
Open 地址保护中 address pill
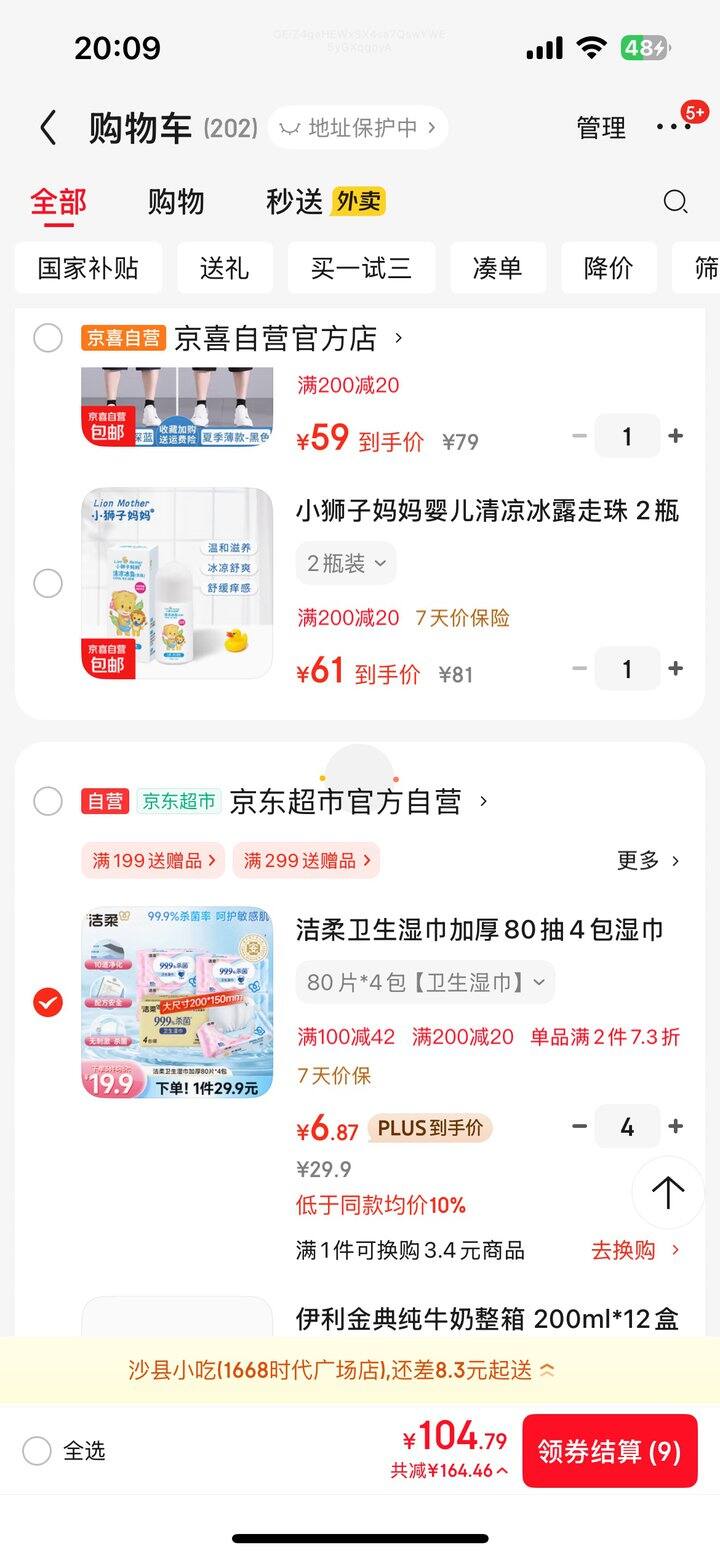point(357,128)
